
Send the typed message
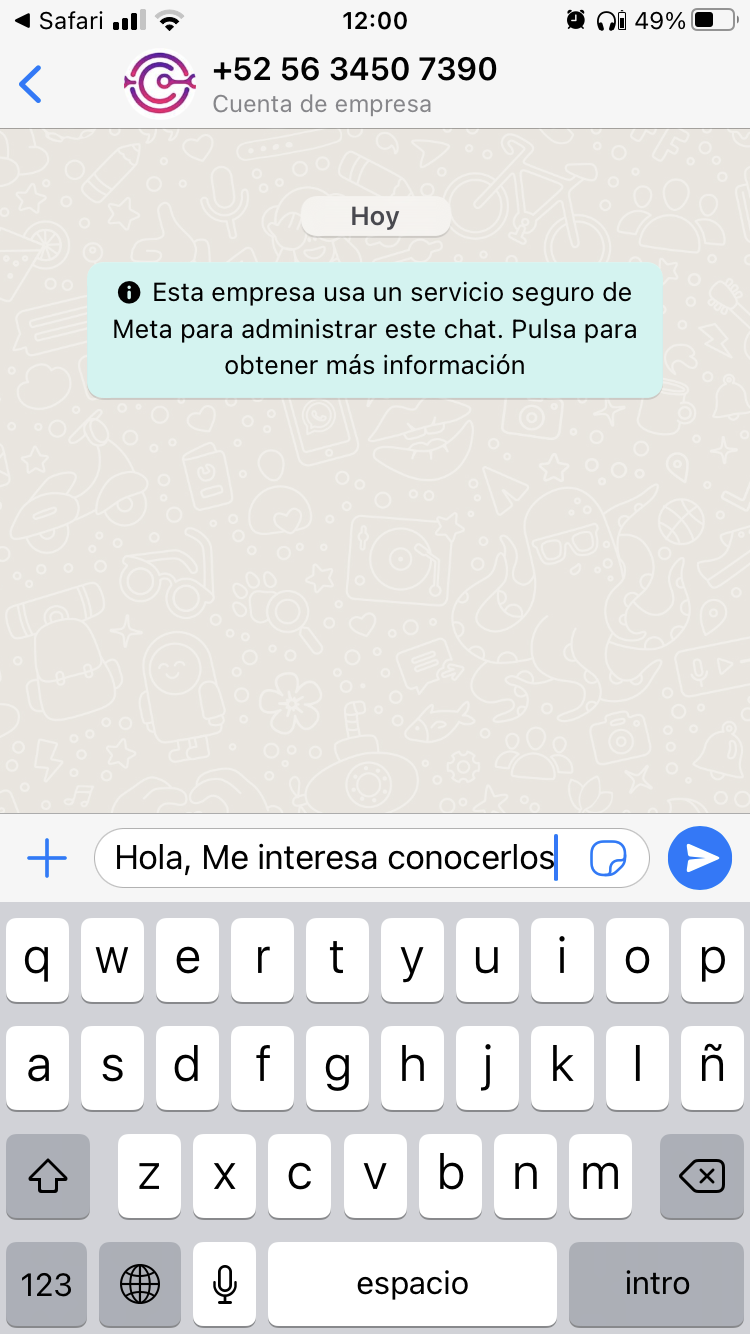(700, 858)
